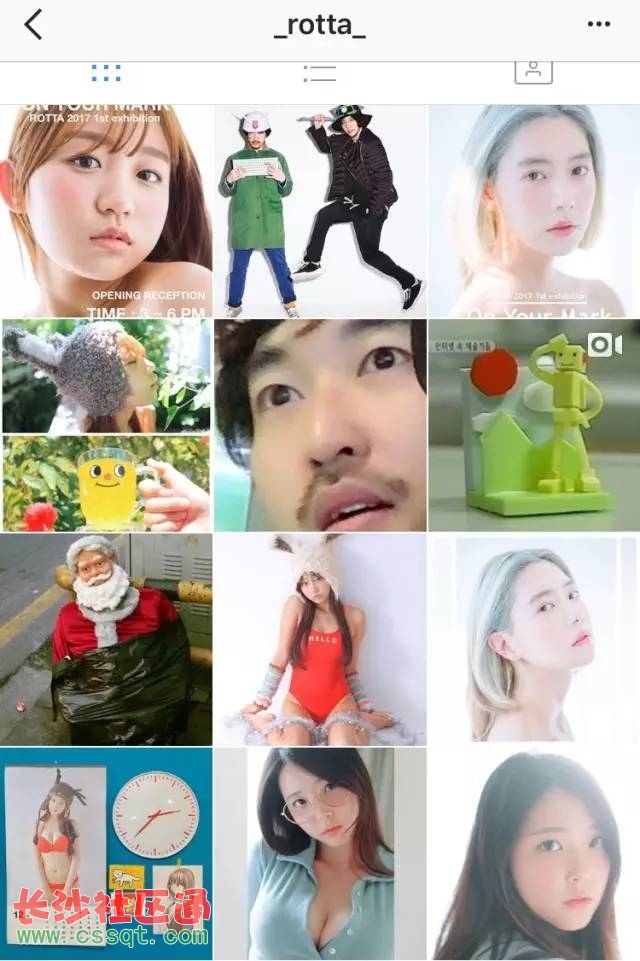Open the wall clock and poster post
The image size is (640, 961).
pyautogui.click(x=107, y=853)
